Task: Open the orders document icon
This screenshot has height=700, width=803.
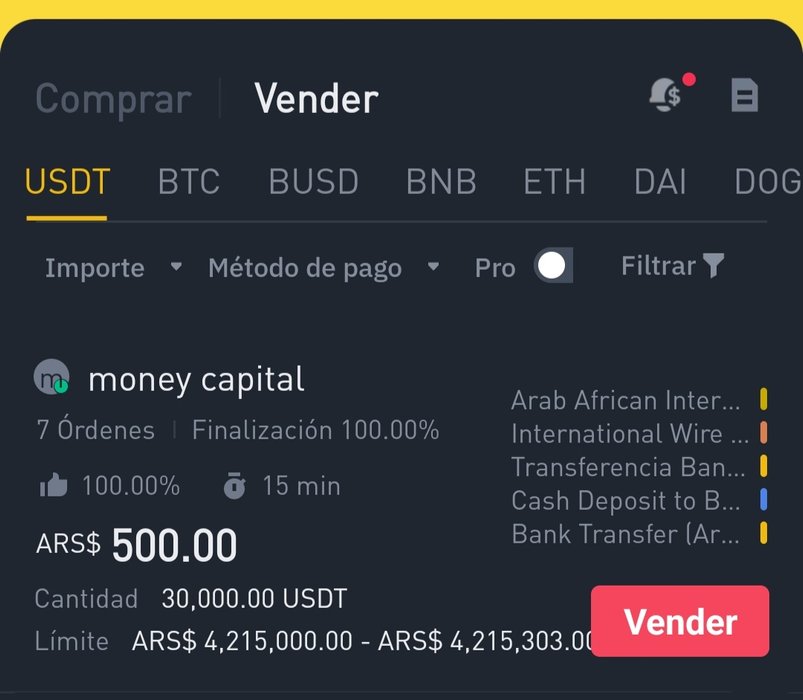Action: click(x=744, y=96)
